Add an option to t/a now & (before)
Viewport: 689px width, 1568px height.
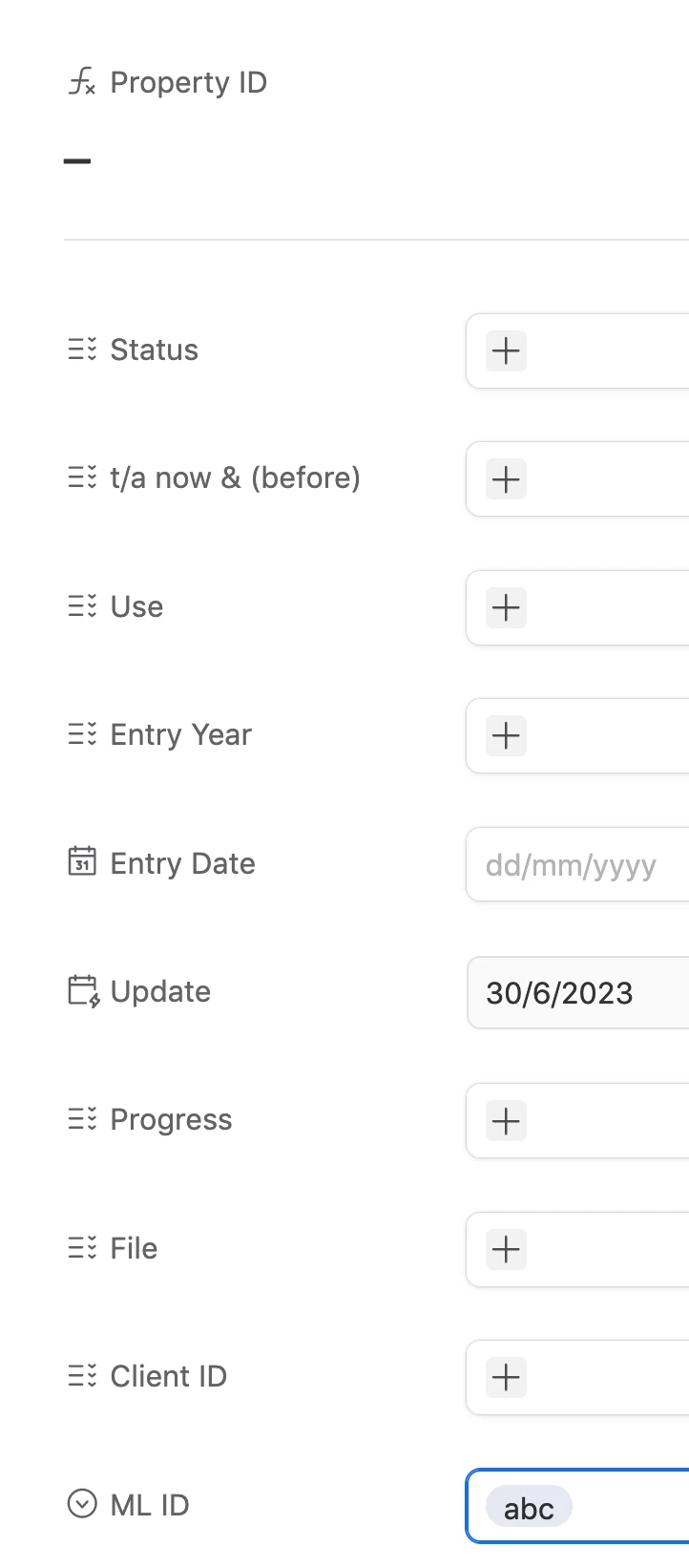click(x=506, y=479)
